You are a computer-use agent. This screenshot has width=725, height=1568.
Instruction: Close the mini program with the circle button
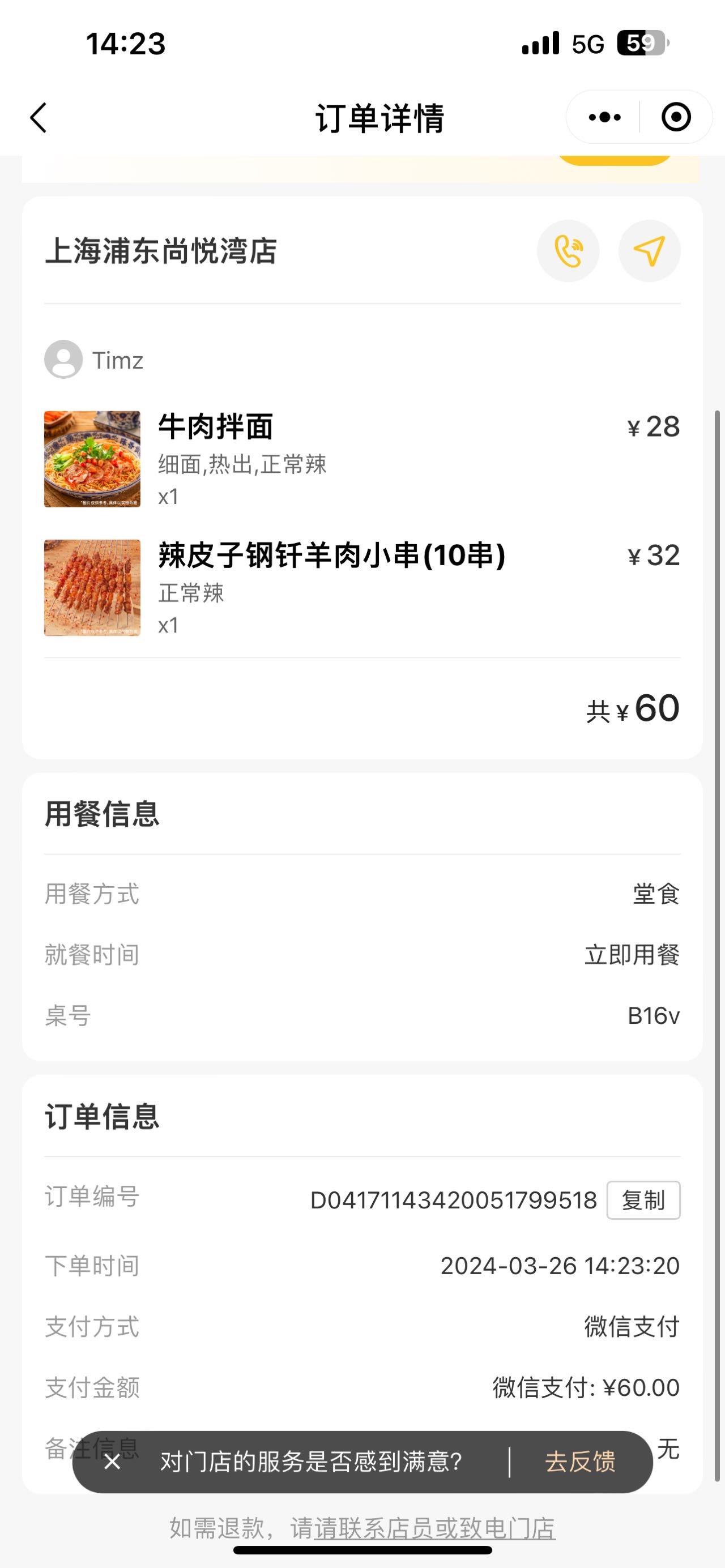676,117
